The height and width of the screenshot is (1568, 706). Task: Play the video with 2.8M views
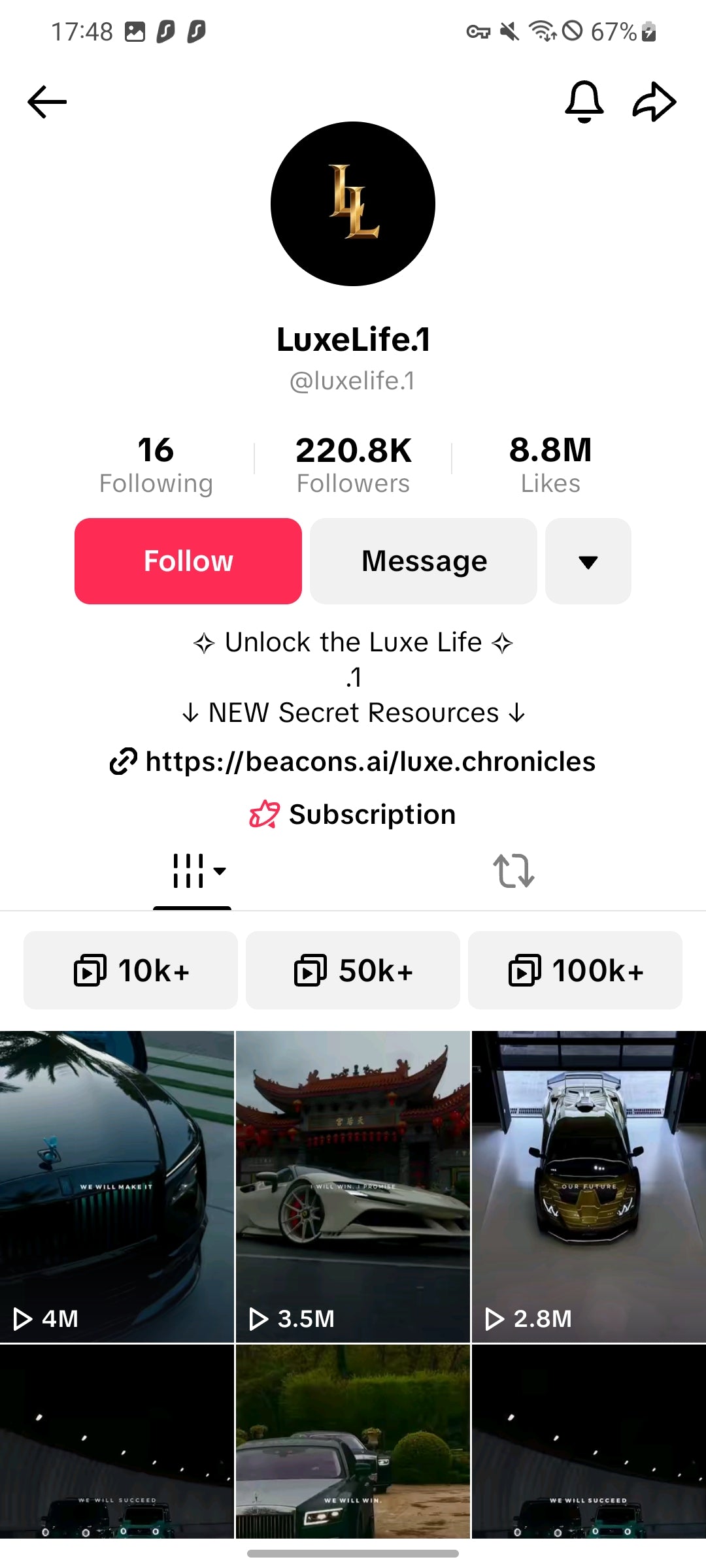(x=588, y=1186)
